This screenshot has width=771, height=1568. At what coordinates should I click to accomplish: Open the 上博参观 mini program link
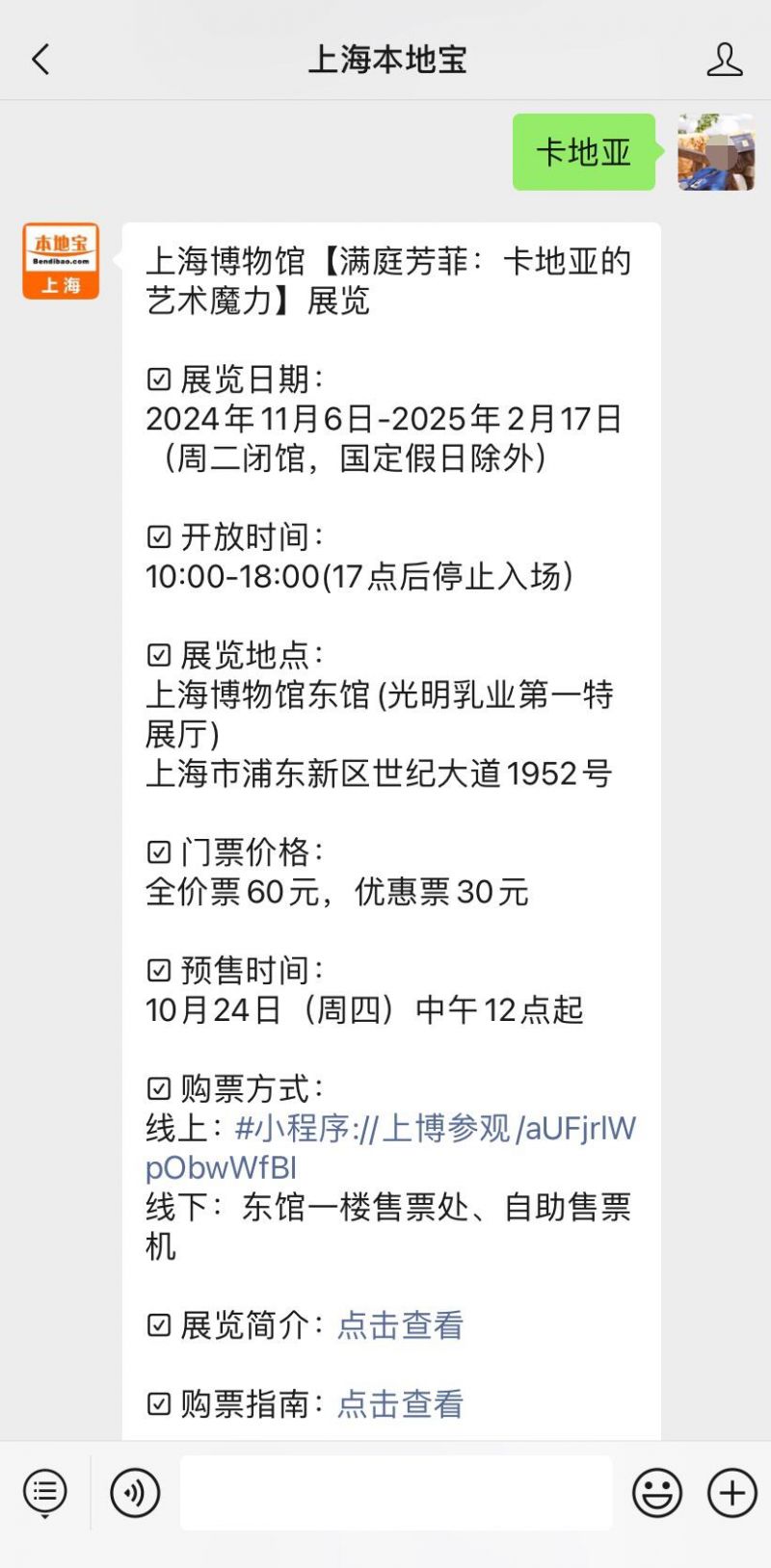click(391, 1148)
